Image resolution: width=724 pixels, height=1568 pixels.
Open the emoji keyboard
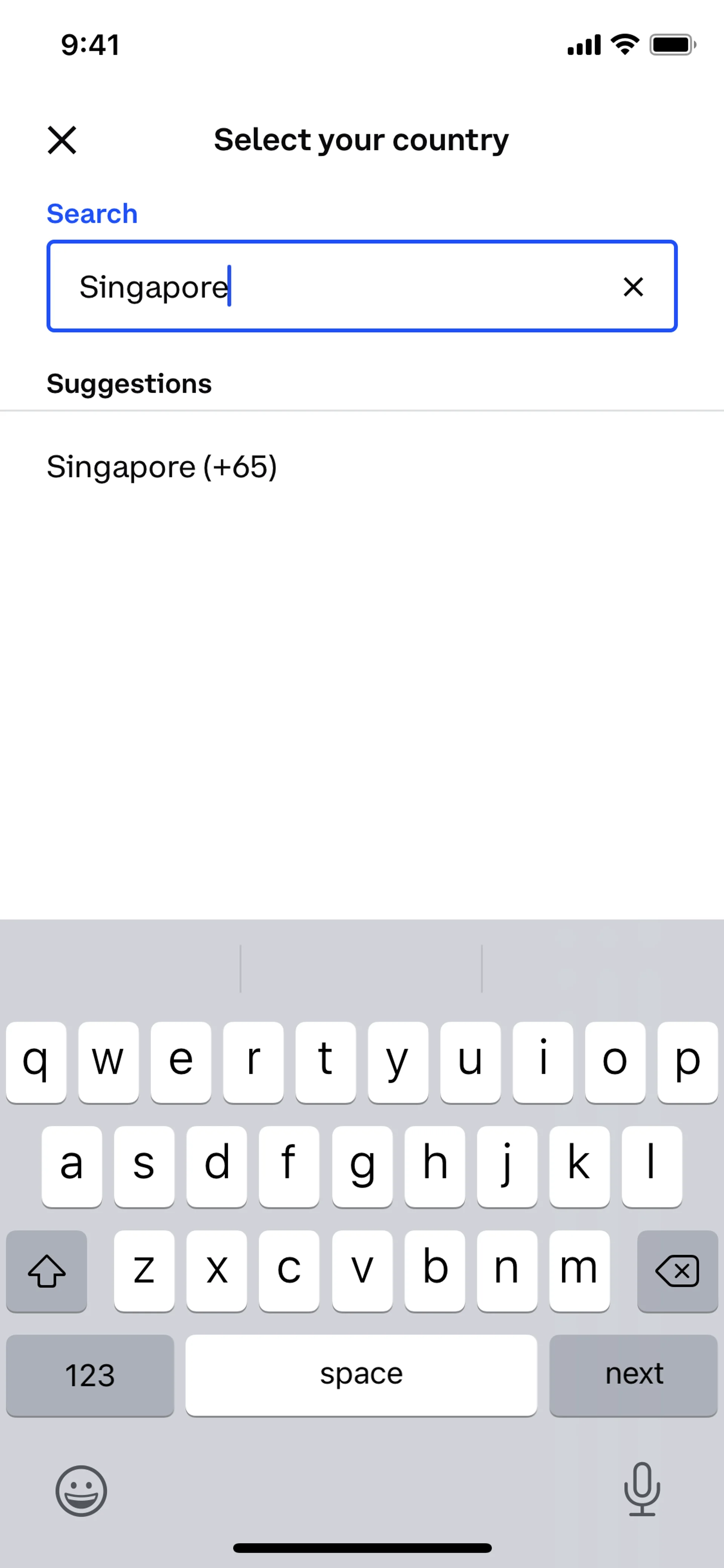click(81, 1491)
